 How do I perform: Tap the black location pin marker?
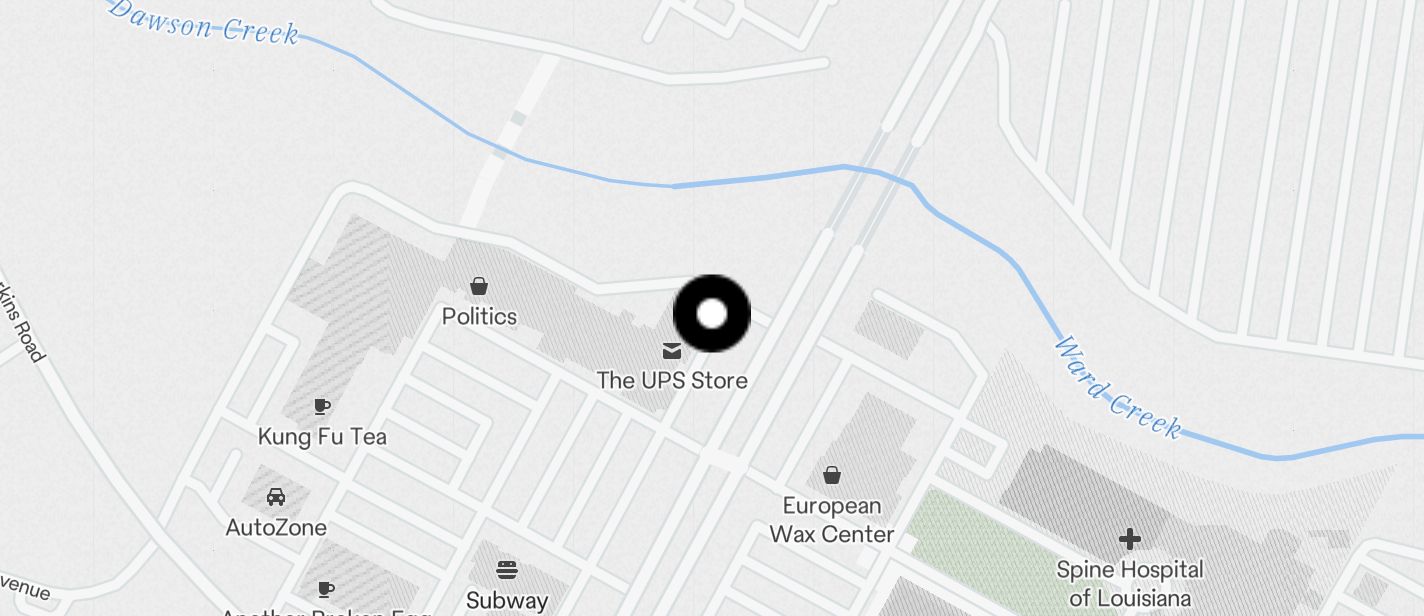point(711,314)
